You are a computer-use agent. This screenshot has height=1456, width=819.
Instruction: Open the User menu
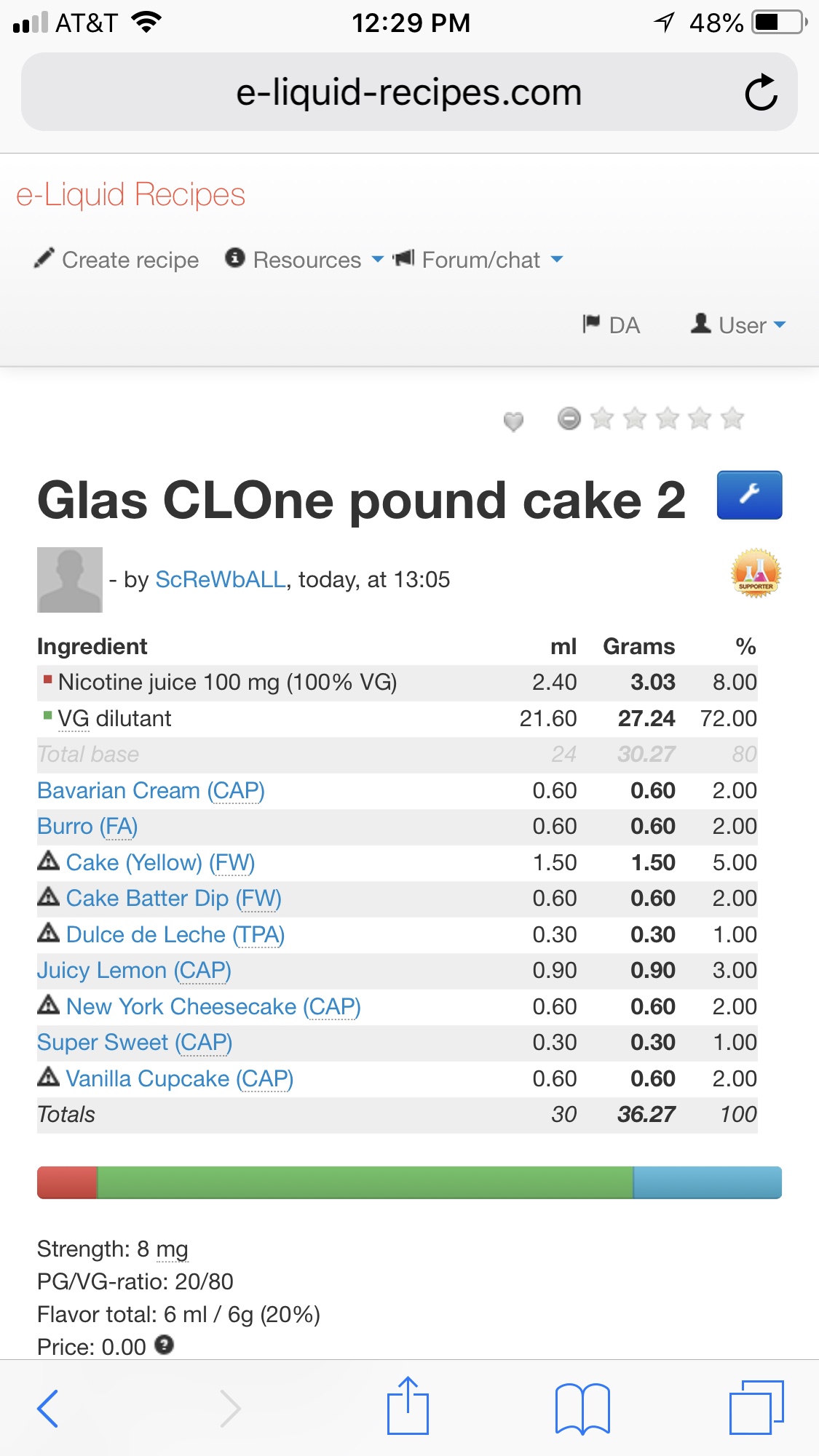pos(740,325)
